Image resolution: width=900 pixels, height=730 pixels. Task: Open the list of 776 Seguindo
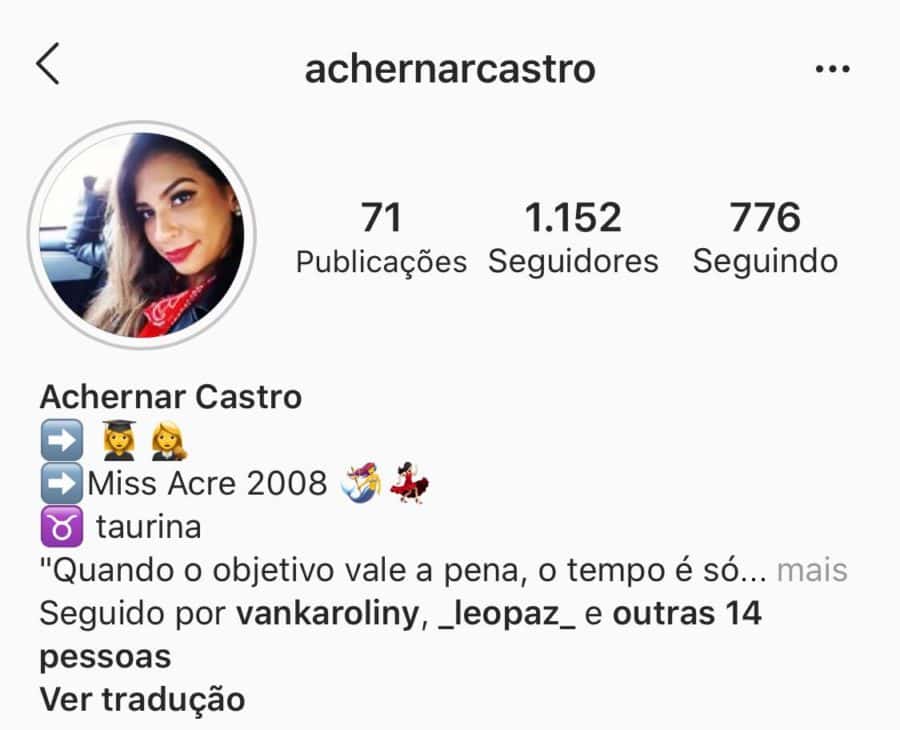tap(765, 237)
